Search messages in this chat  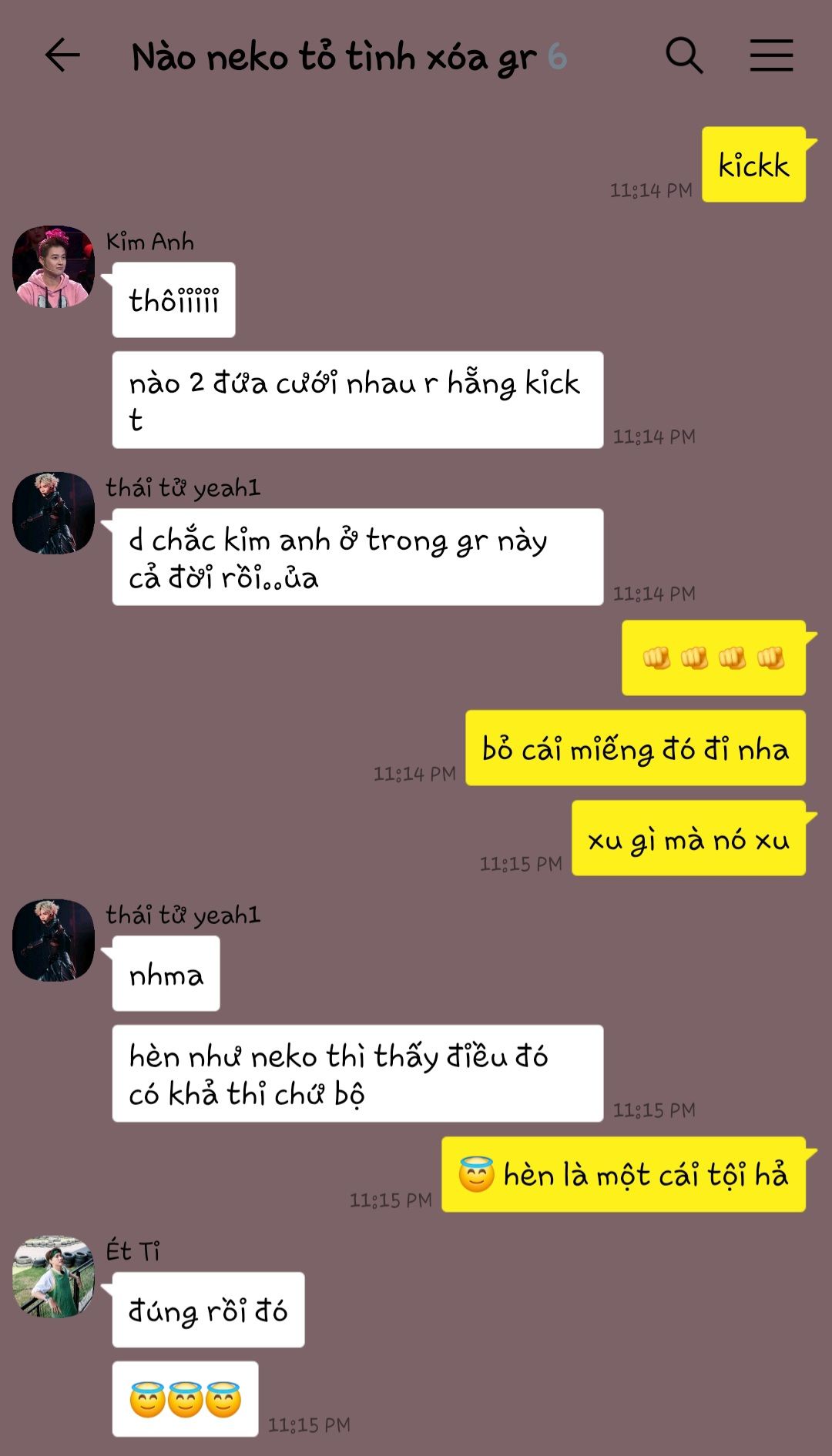(x=683, y=55)
